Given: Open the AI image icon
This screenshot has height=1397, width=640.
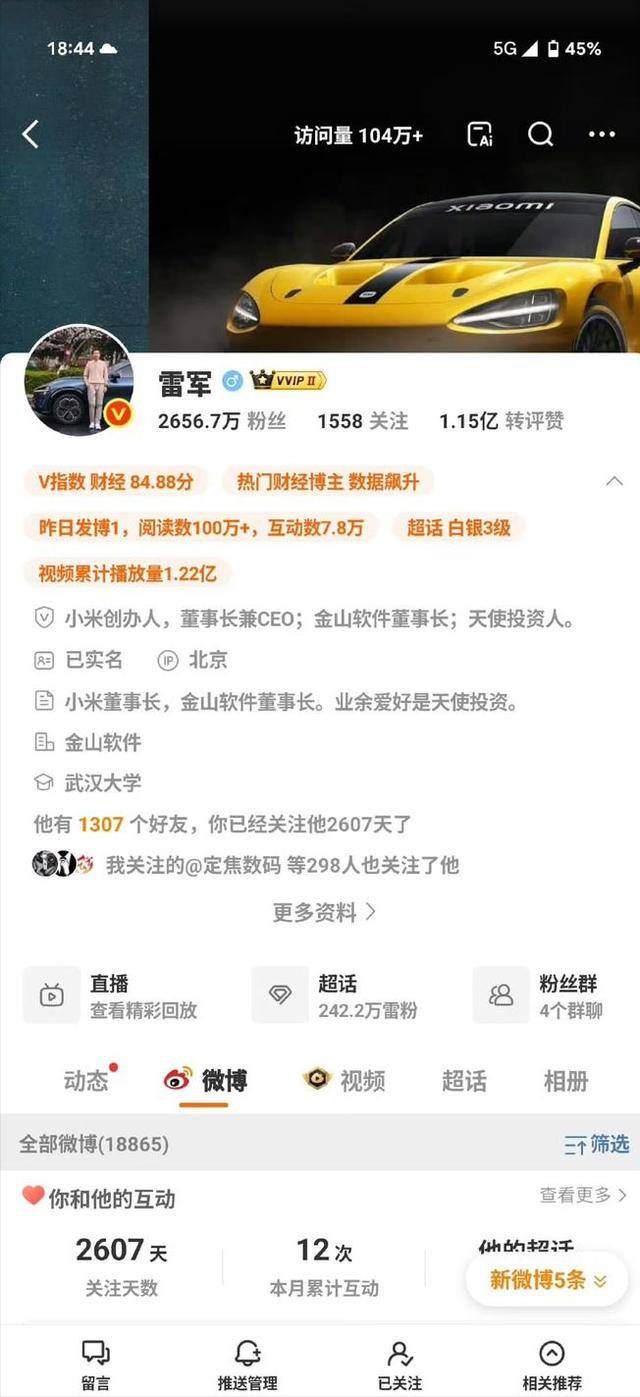Looking at the screenshot, I should (x=480, y=135).
